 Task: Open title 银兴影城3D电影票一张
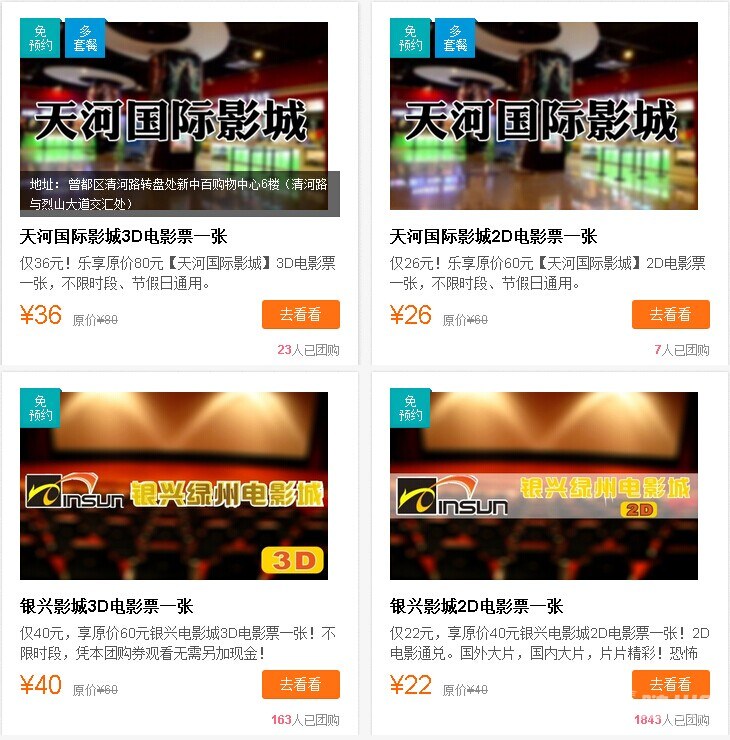[107, 606]
